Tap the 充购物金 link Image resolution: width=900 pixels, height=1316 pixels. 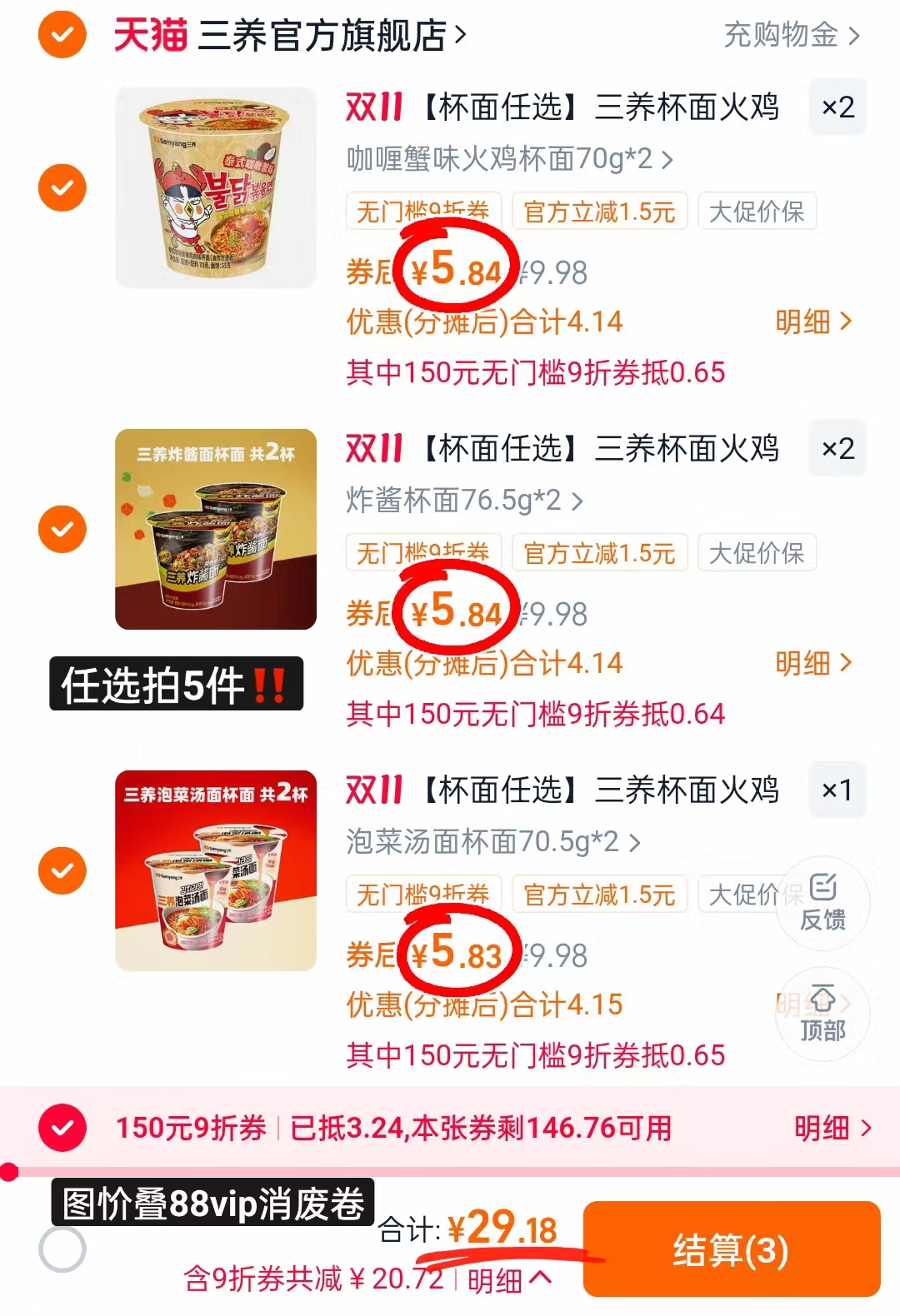coord(782,35)
